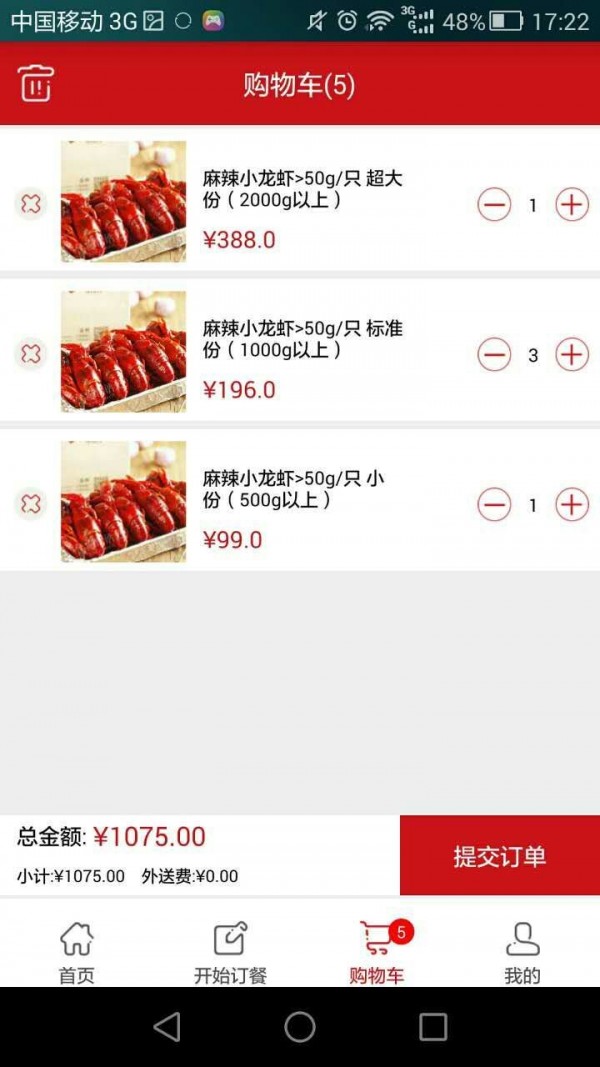Screen dimensions: 600x1067
Task: Remove the 标准份 (1000g) crayfish item
Action: click(x=31, y=354)
